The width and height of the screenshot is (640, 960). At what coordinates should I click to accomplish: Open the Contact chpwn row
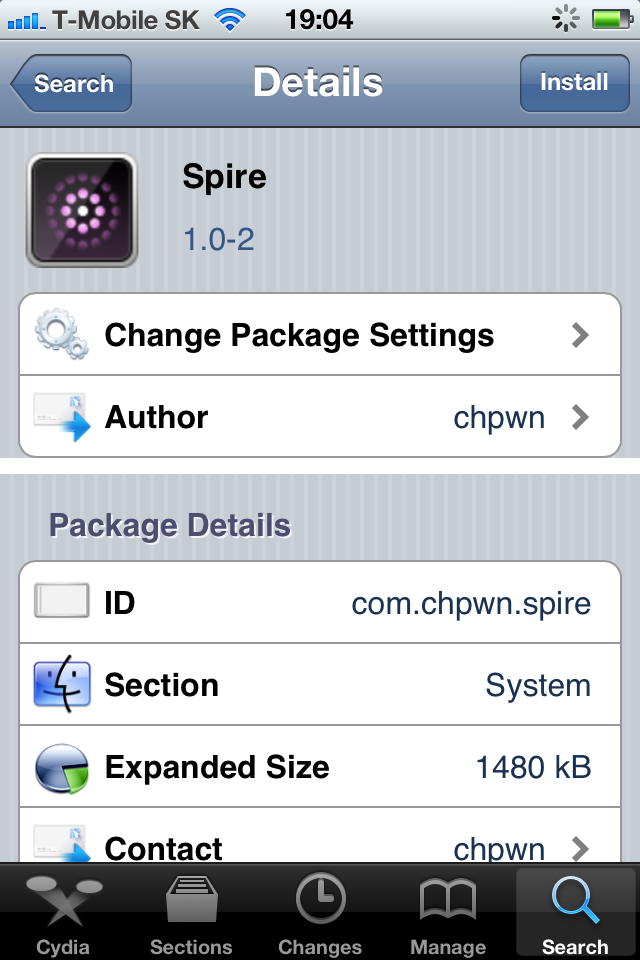tap(320, 846)
